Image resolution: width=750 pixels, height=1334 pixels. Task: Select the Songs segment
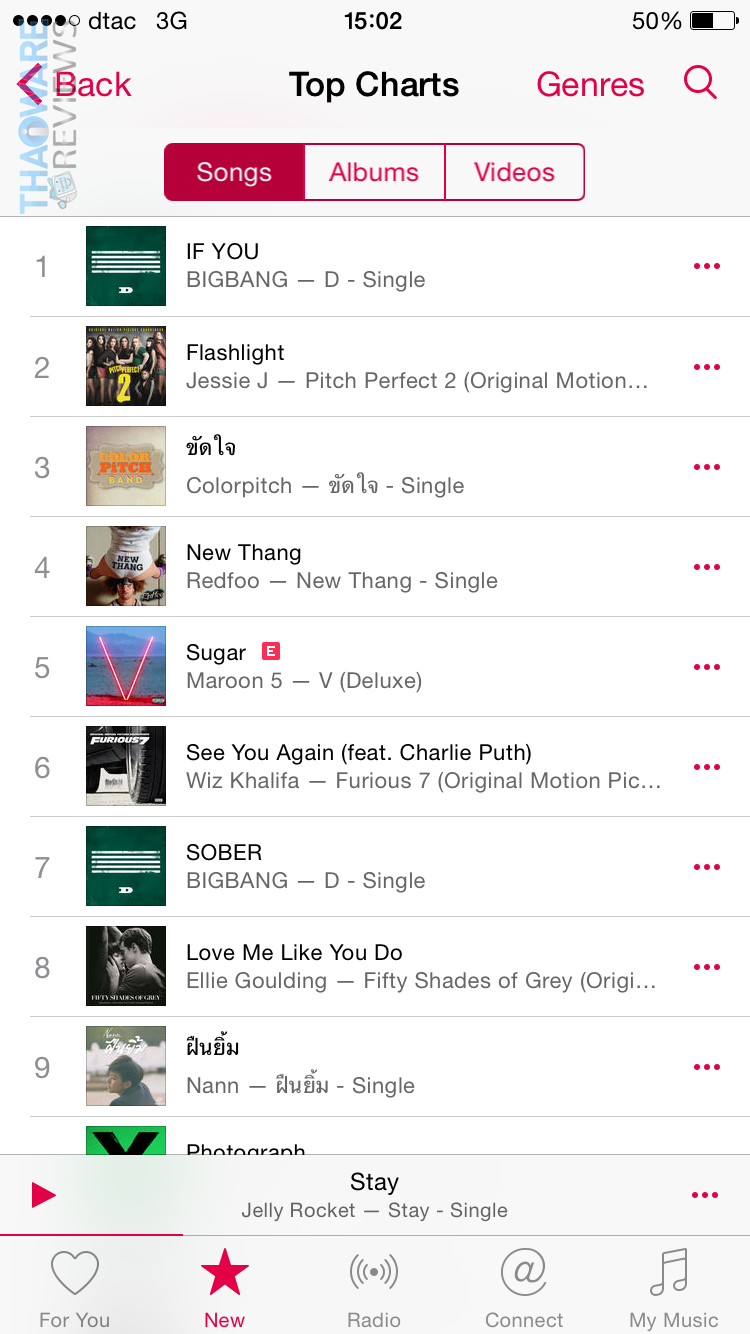pyautogui.click(x=234, y=172)
